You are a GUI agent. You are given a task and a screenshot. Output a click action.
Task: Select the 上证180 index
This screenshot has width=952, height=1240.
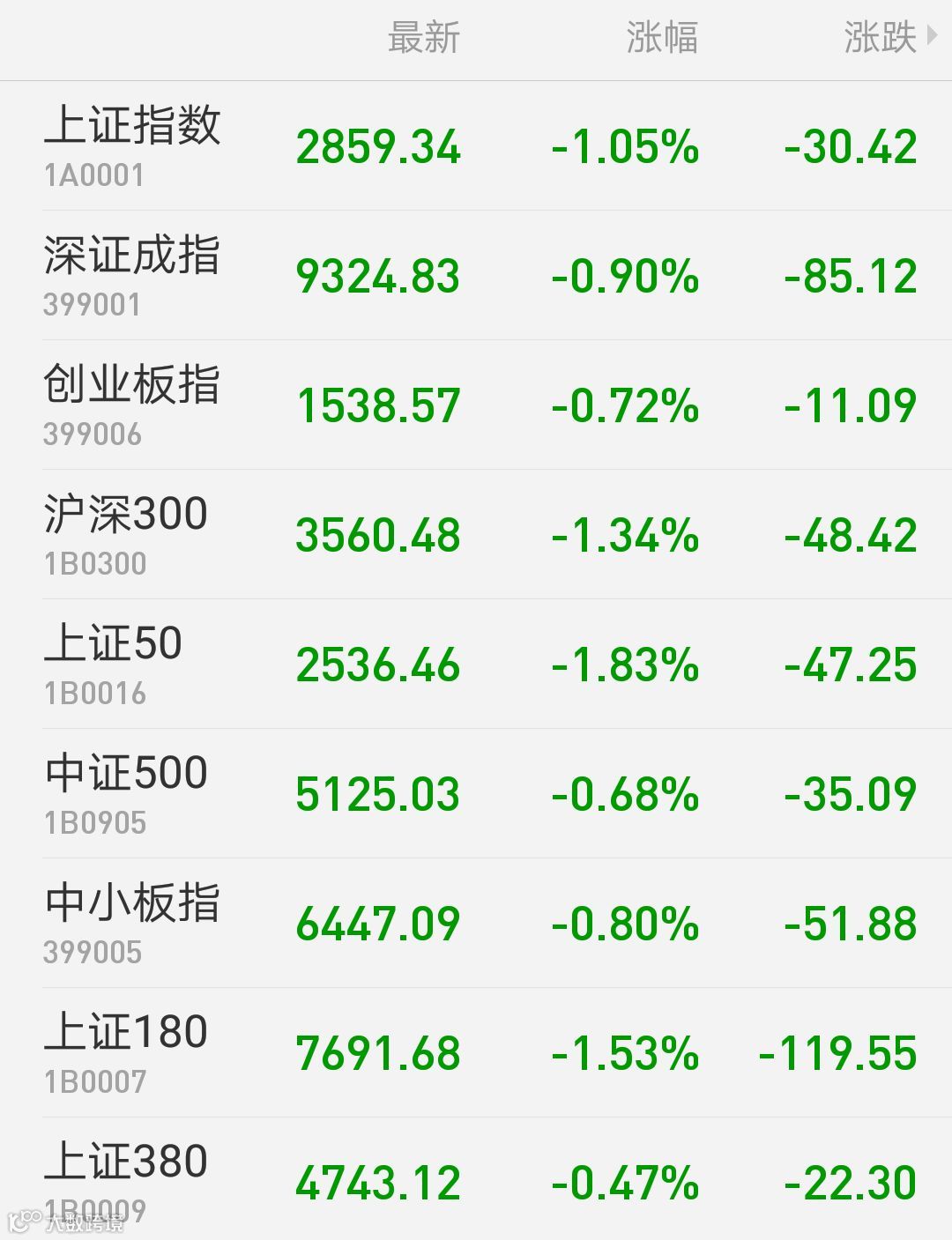click(476, 1052)
